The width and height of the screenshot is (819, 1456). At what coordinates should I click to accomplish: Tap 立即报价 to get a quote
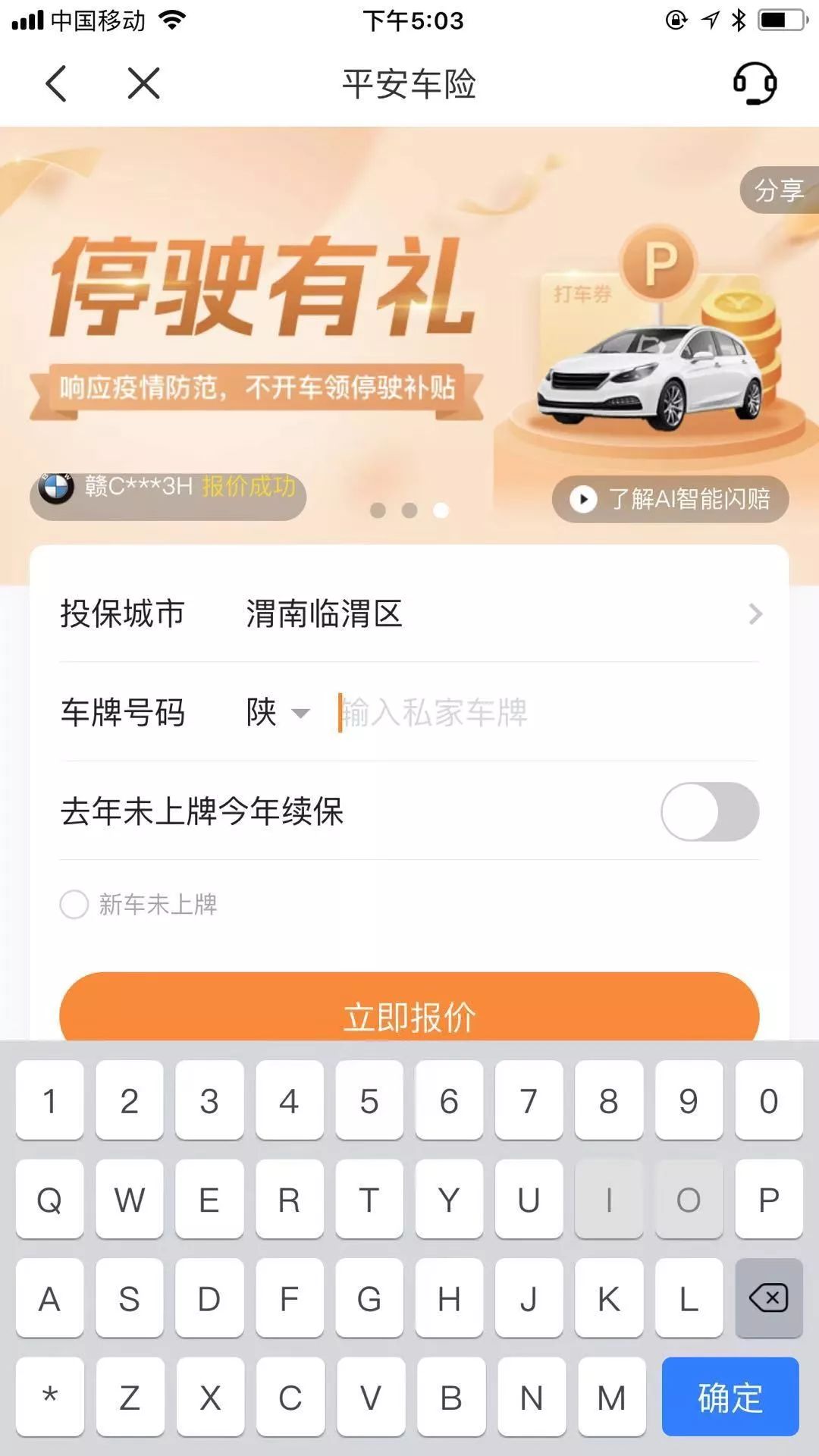409,1012
